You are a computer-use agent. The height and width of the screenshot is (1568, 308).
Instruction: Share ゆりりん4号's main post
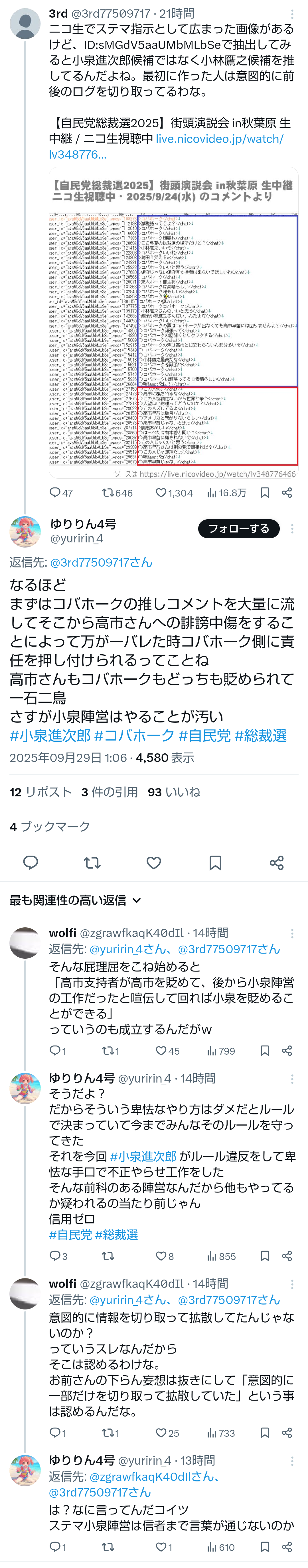click(x=276, y=862)
